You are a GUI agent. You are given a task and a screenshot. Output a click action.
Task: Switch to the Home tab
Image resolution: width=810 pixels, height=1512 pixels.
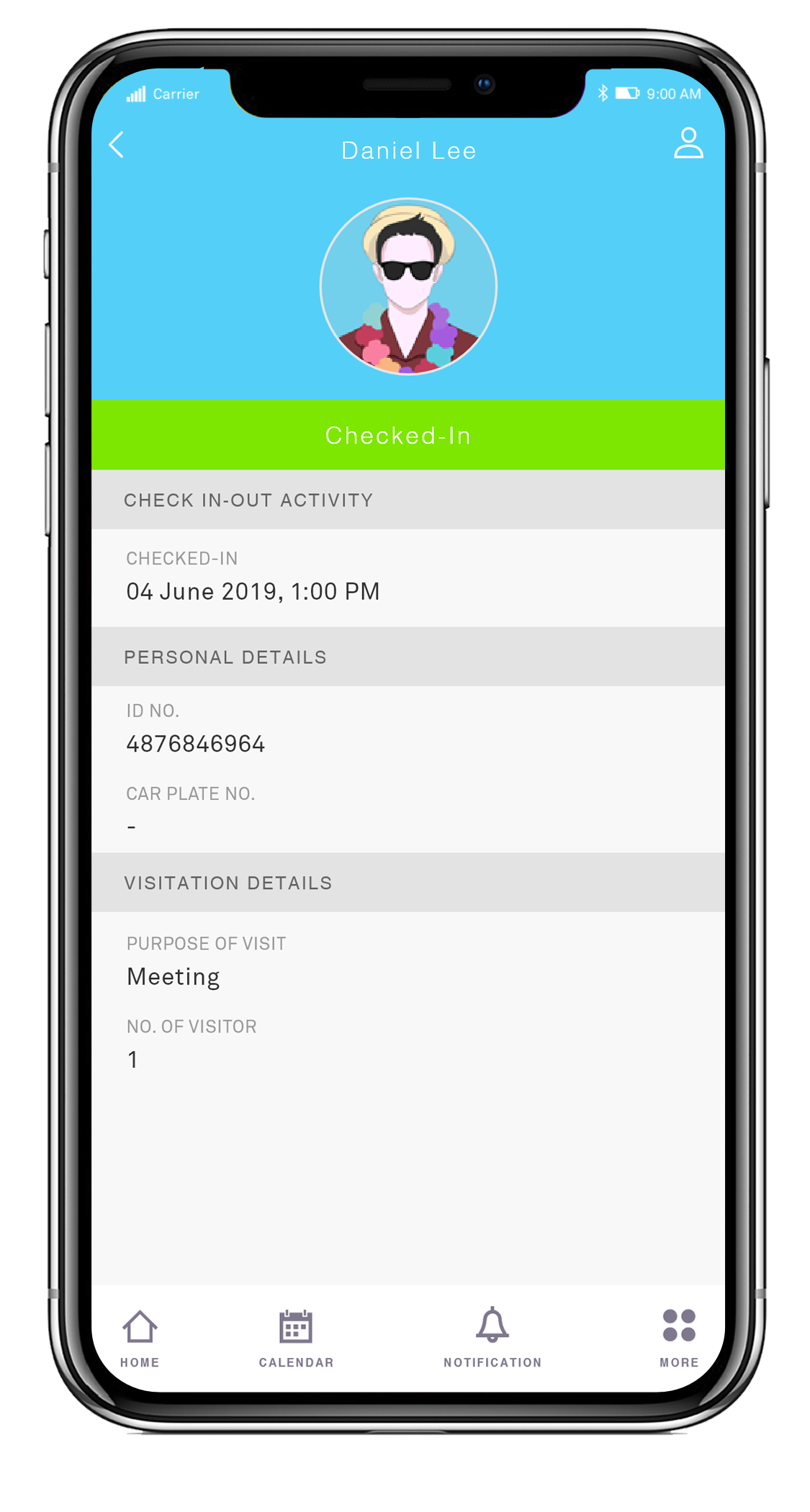140,1338
